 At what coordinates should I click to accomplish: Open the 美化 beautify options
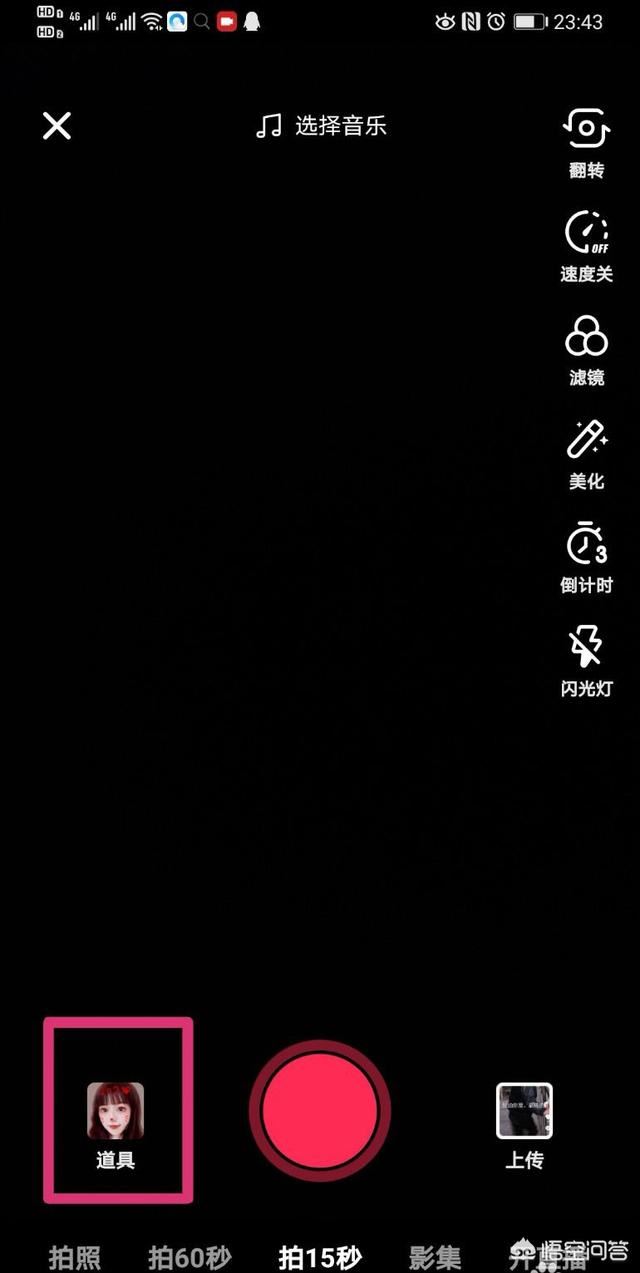586,454
